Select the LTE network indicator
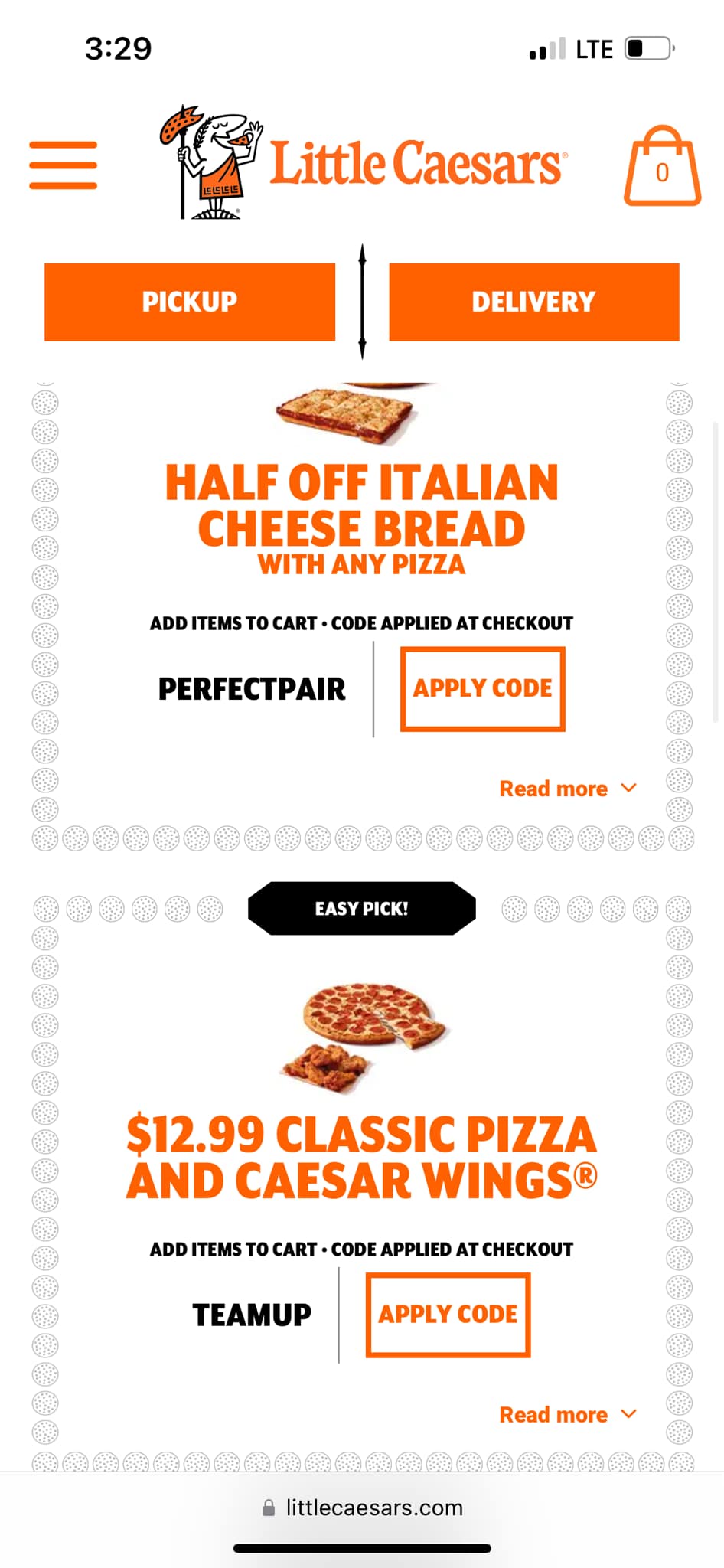724x1568 pixels. pos(593,48)
